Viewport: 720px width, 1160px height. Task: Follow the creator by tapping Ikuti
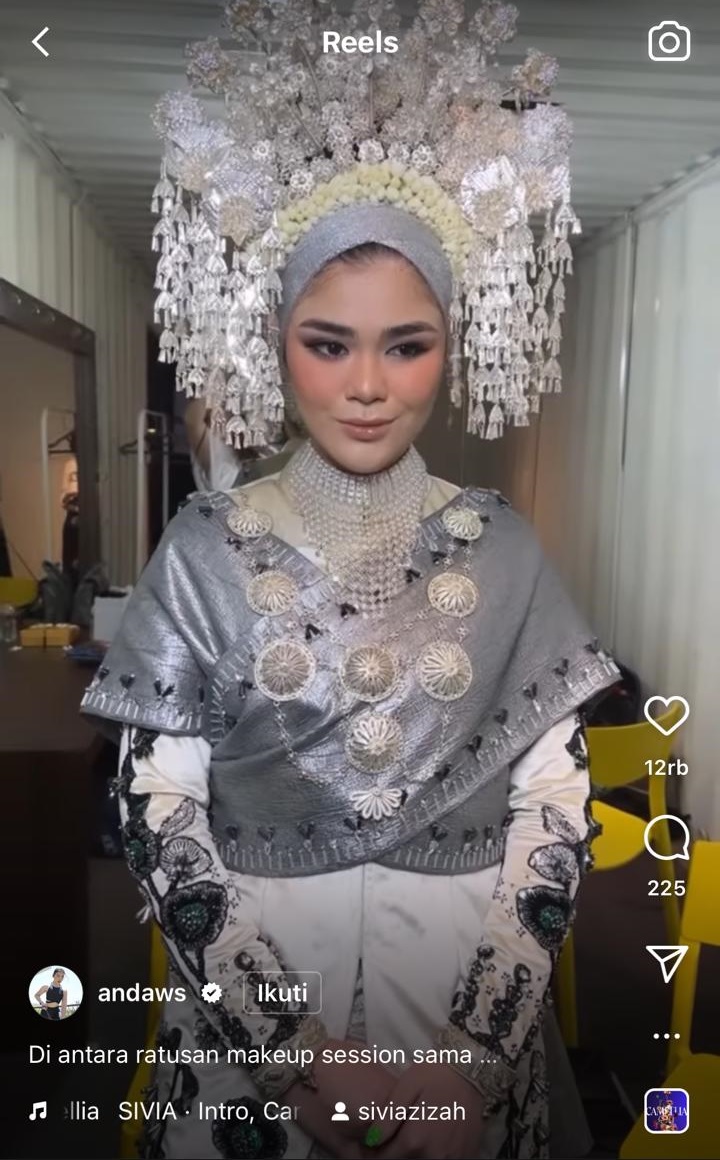(x=283, y=992)
